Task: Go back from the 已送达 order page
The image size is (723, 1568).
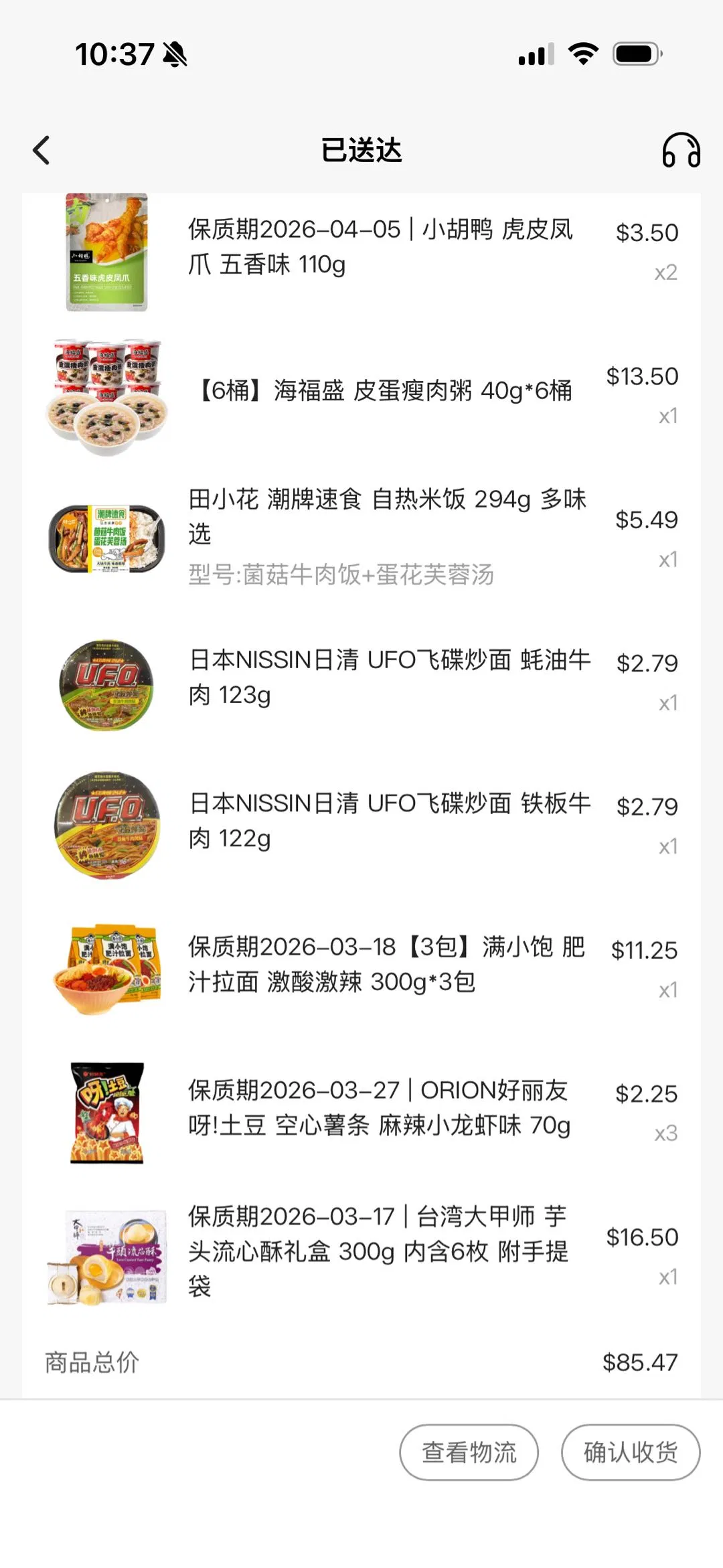Action: (42, 150)
